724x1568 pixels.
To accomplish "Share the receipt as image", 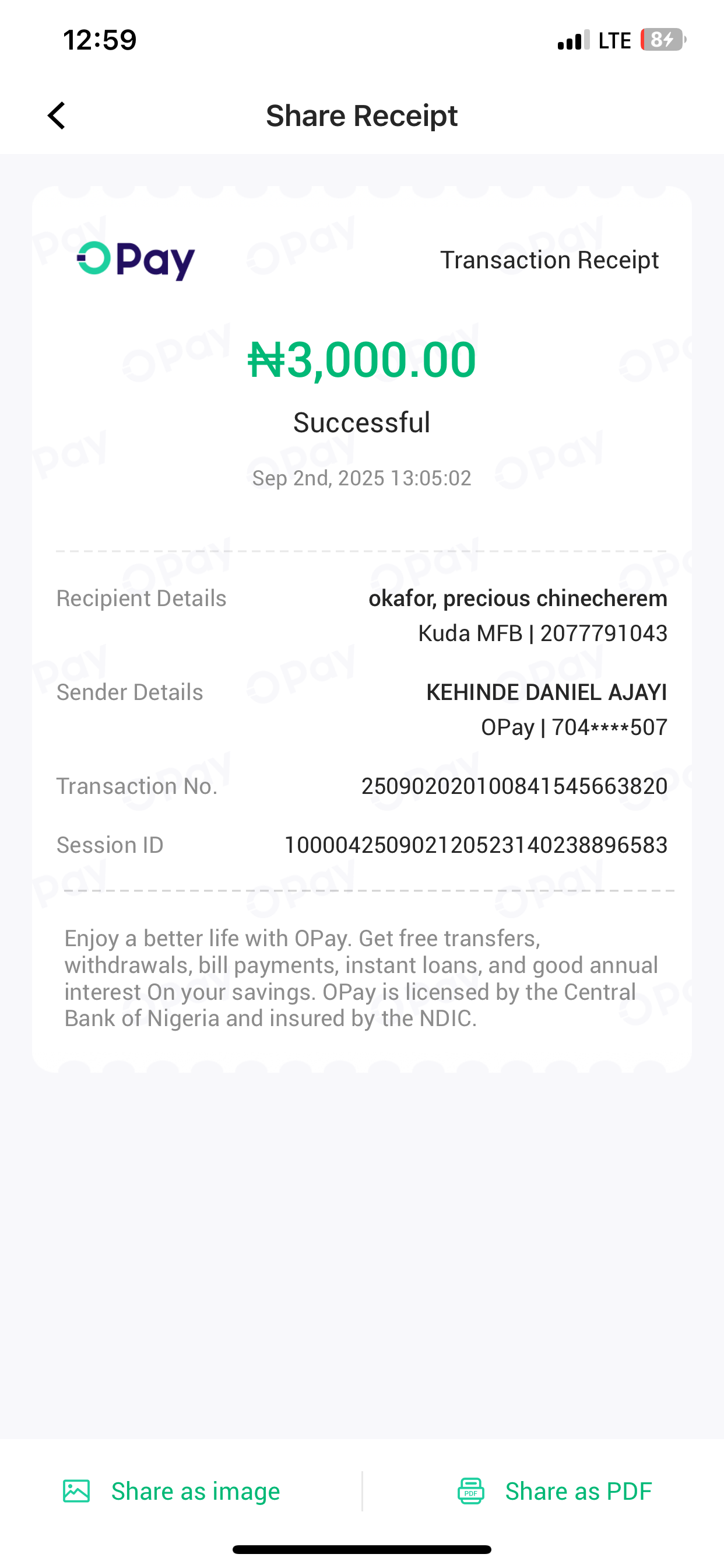I will [x=172, y=1490].
